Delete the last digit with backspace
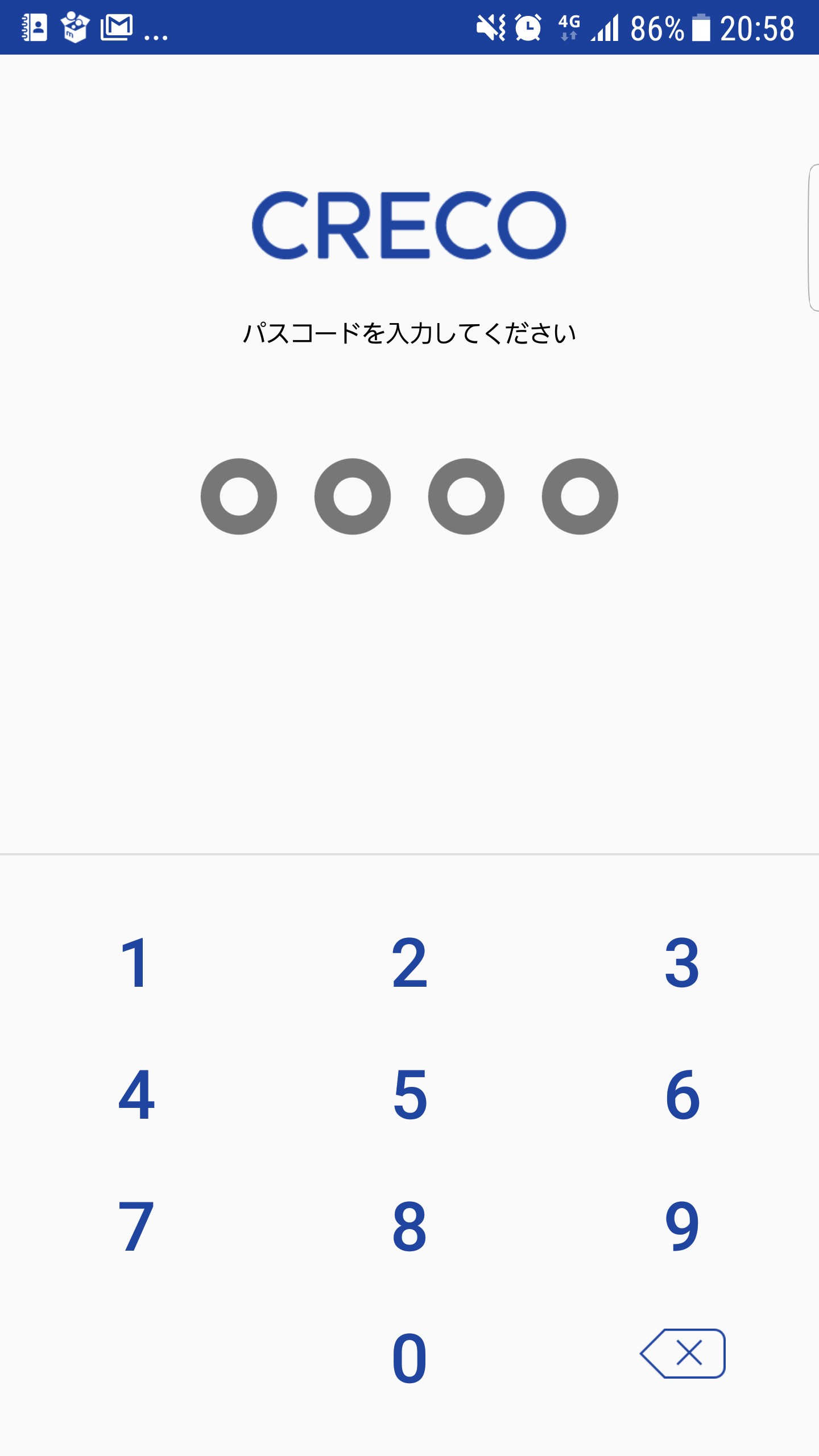Screen dimensions: 819x1456 point(682,1354)
